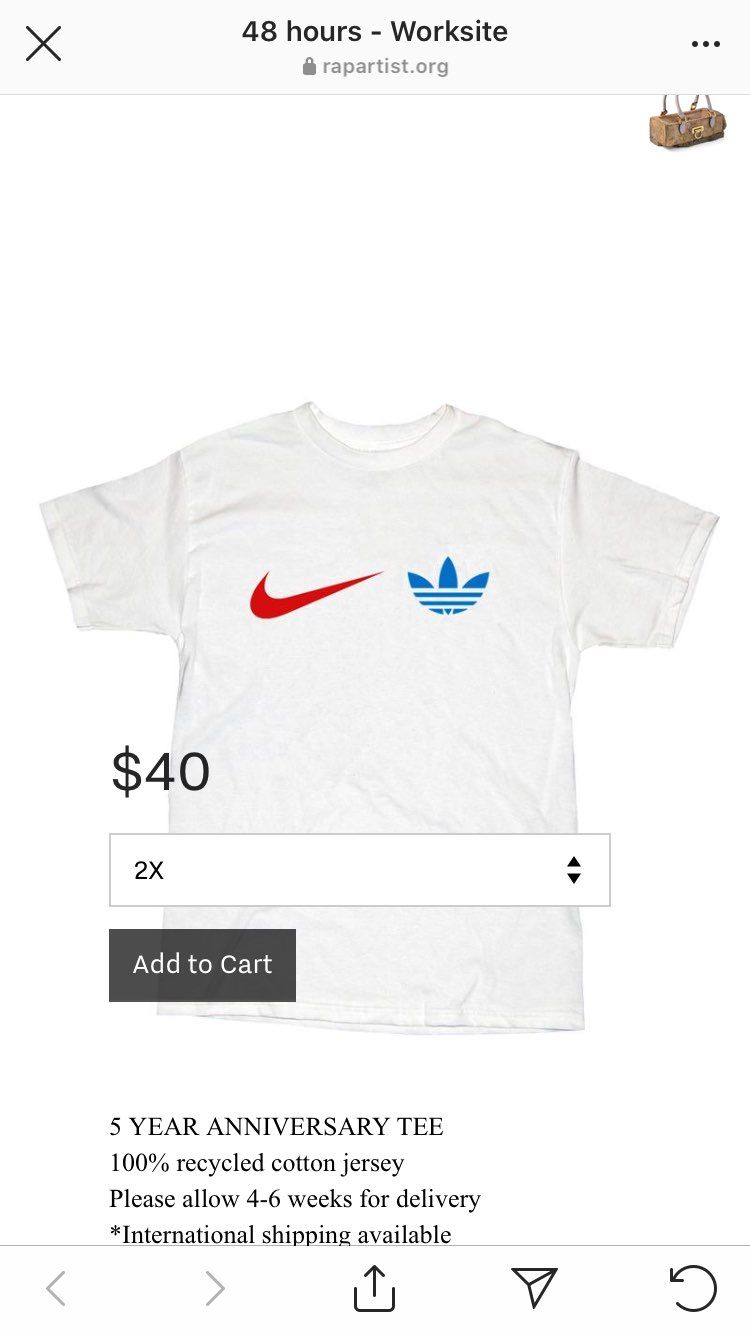Tap the 48 hours - Worksite page title
The width and height of the screenshot is (750, 1334).
[x=375, y=31]
